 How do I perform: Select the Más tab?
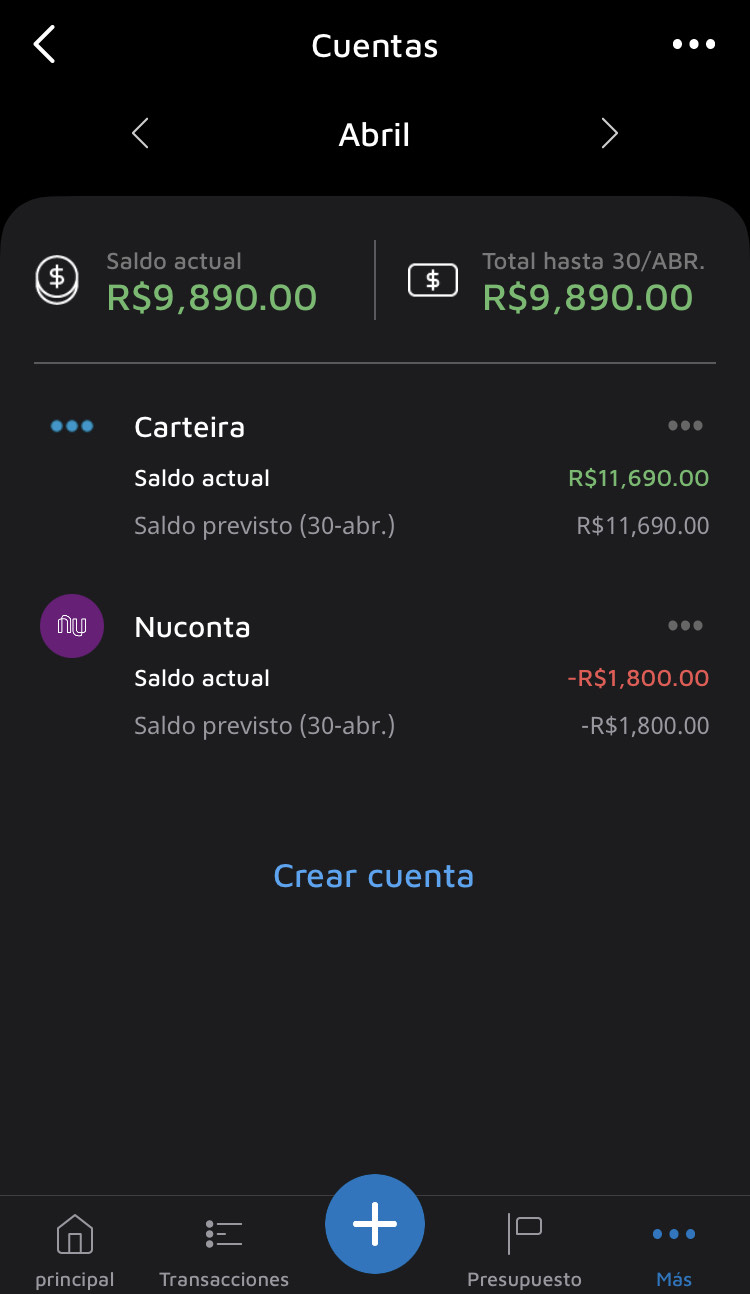[674, 1248]
